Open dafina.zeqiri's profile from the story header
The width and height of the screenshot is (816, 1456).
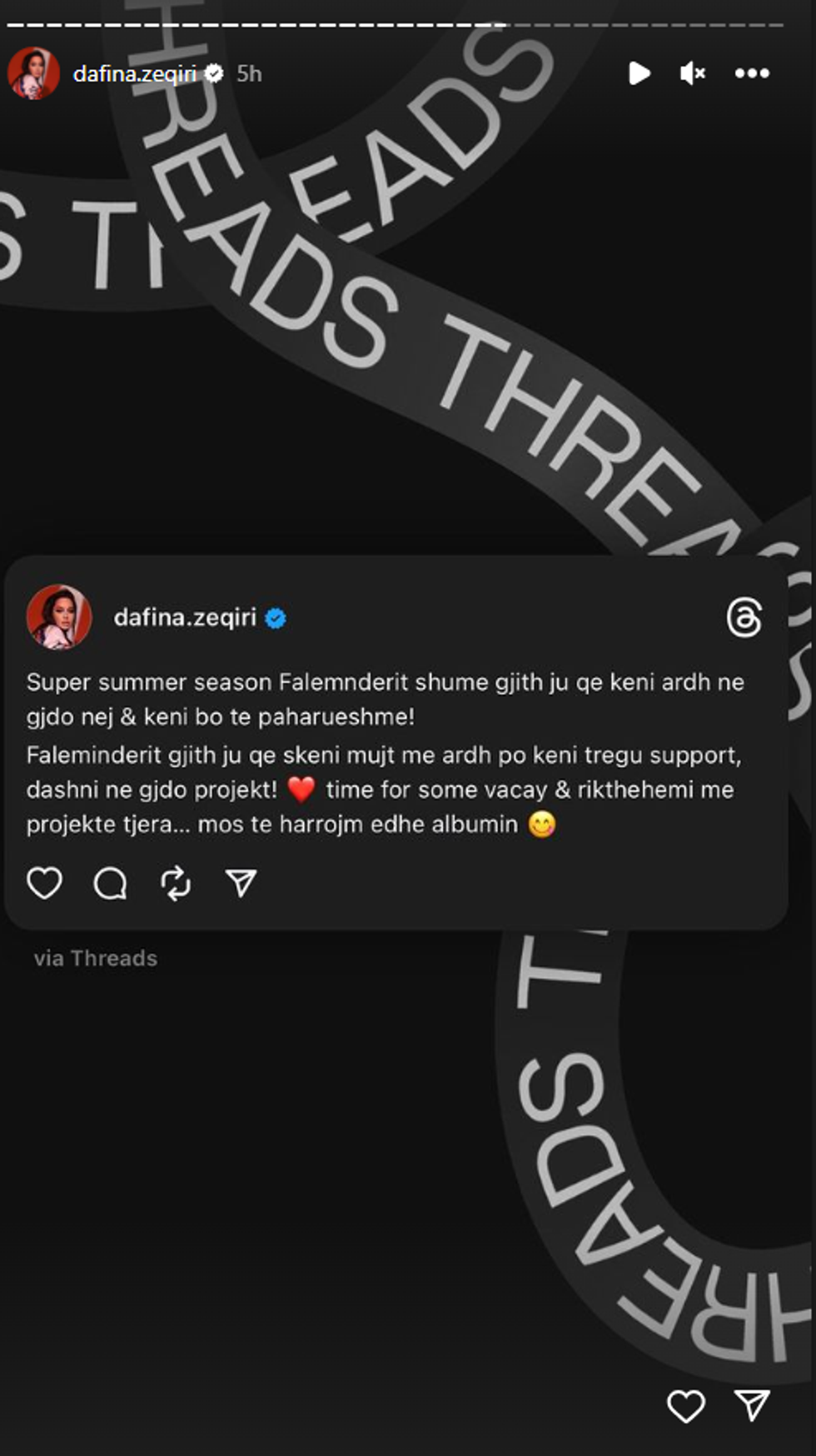pos(138,73)
